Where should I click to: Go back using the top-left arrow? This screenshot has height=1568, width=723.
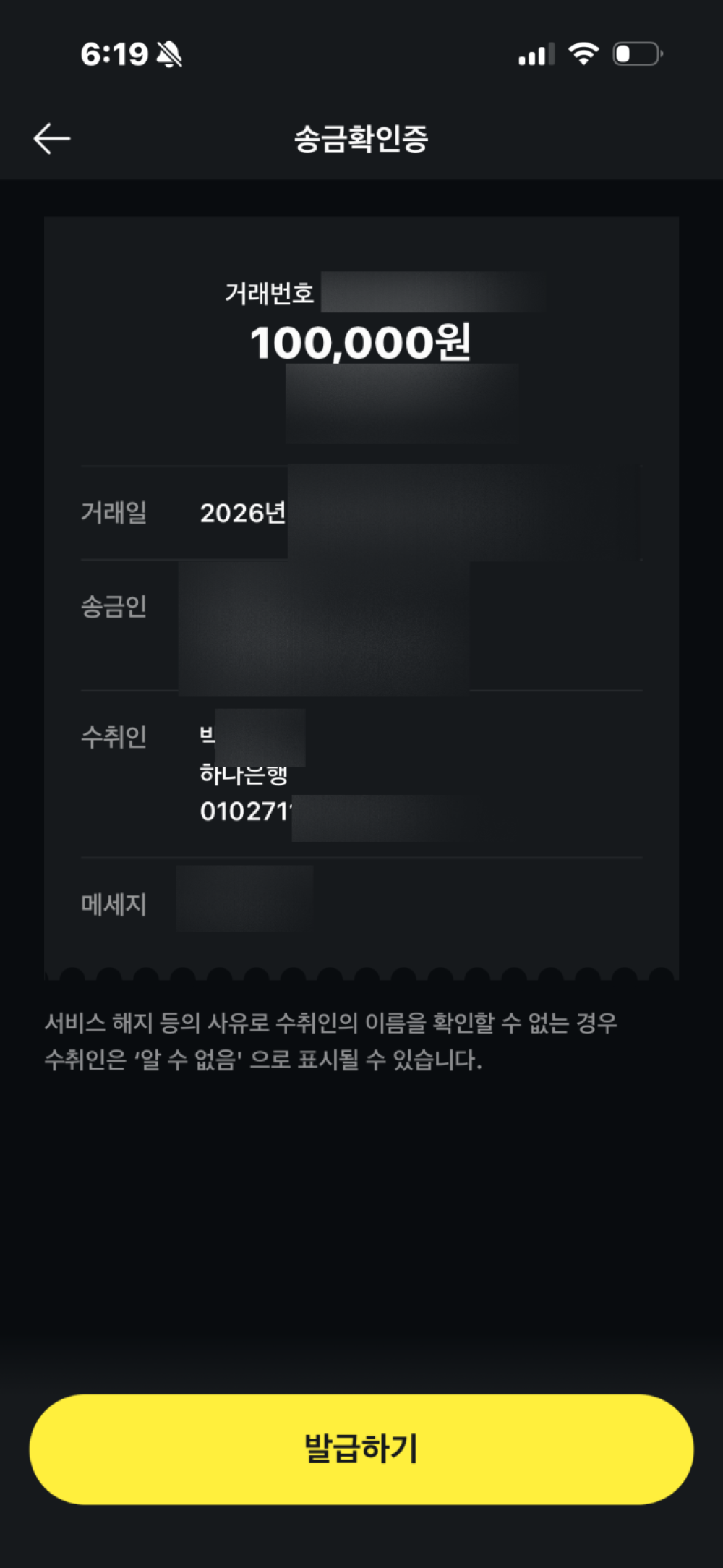tap(52, 138)
